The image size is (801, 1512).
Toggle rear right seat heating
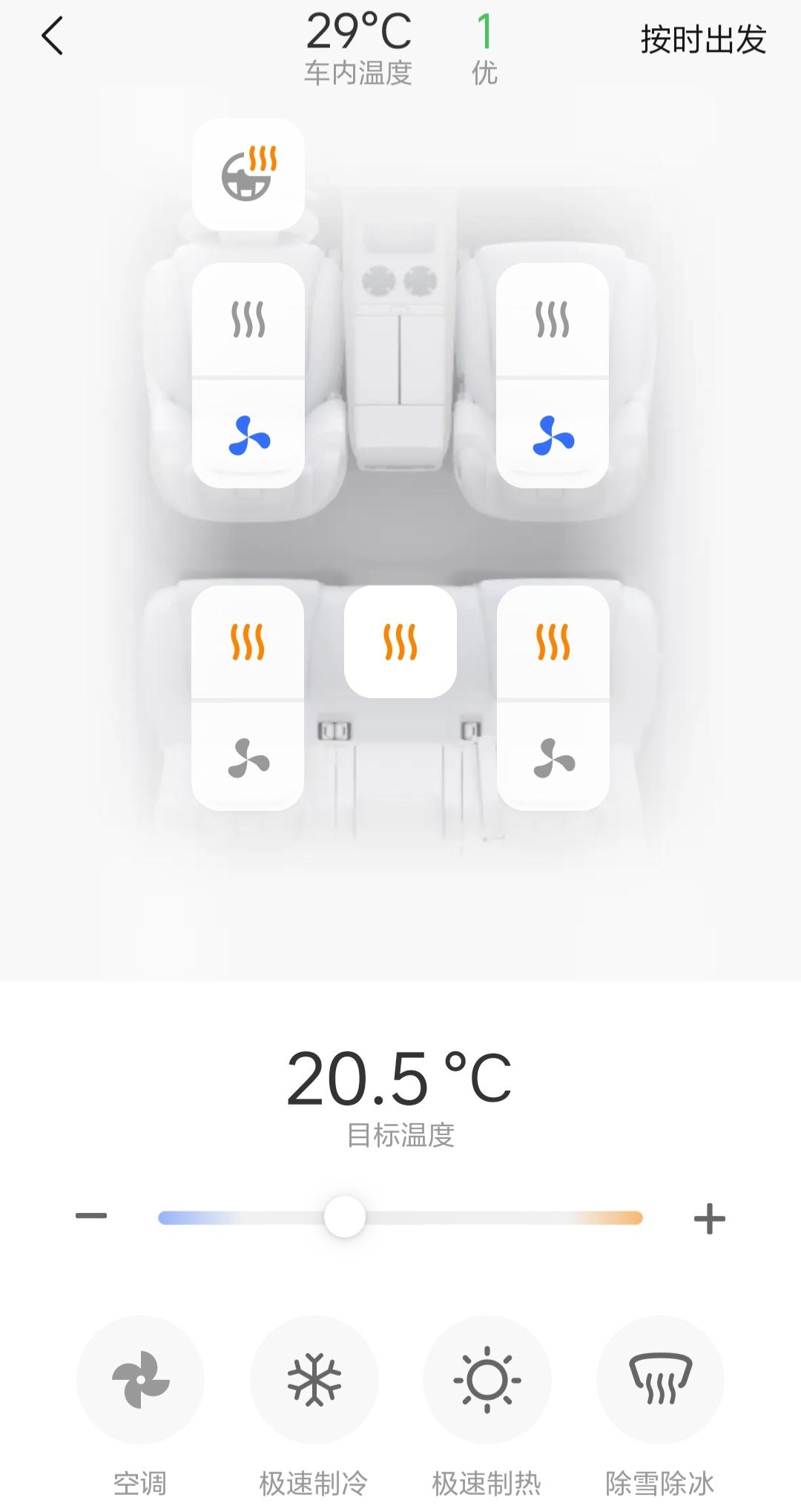click(x=553, y=642)
